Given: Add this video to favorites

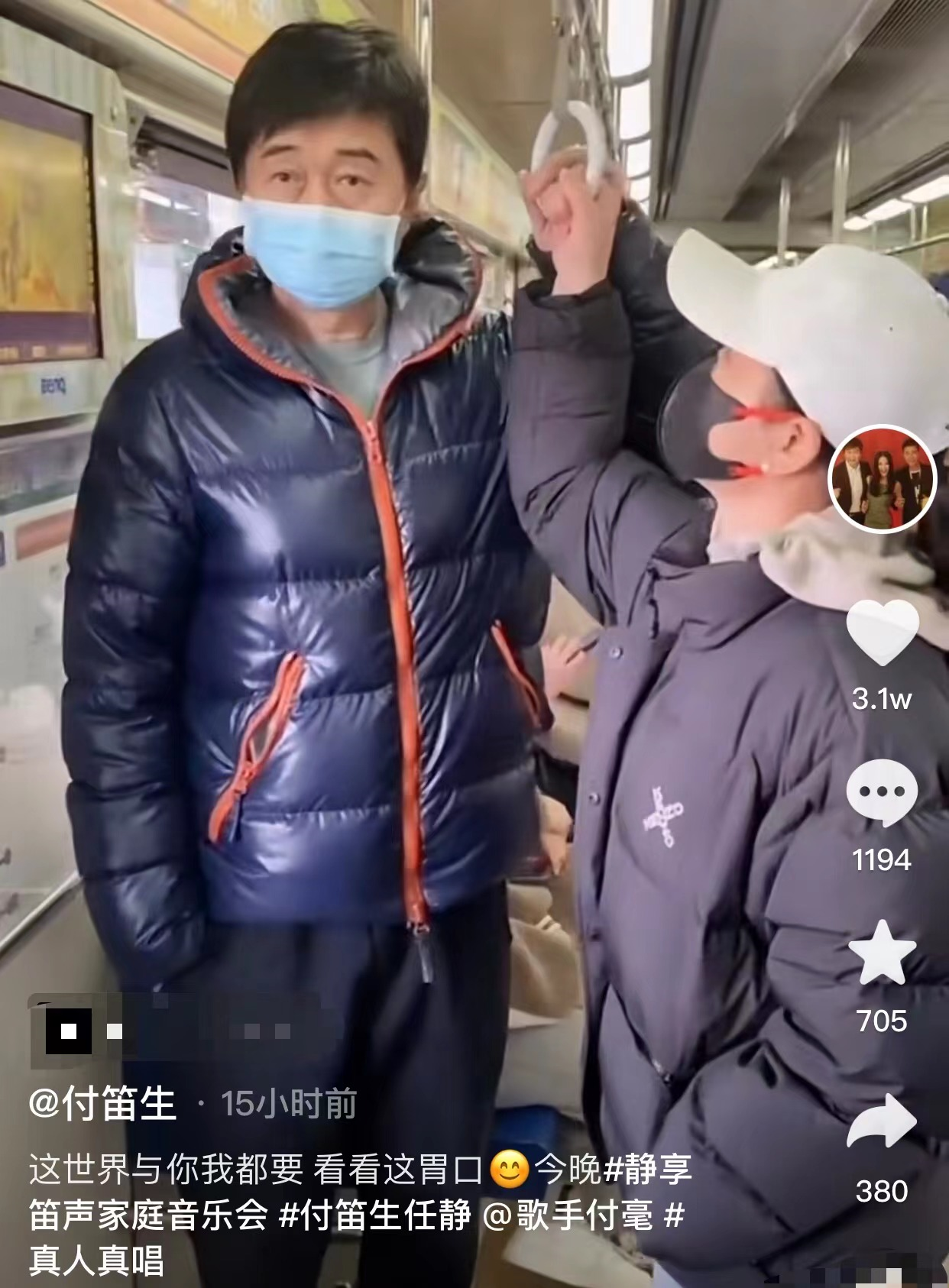Looking at the screenshot, I should click(882, 953).
